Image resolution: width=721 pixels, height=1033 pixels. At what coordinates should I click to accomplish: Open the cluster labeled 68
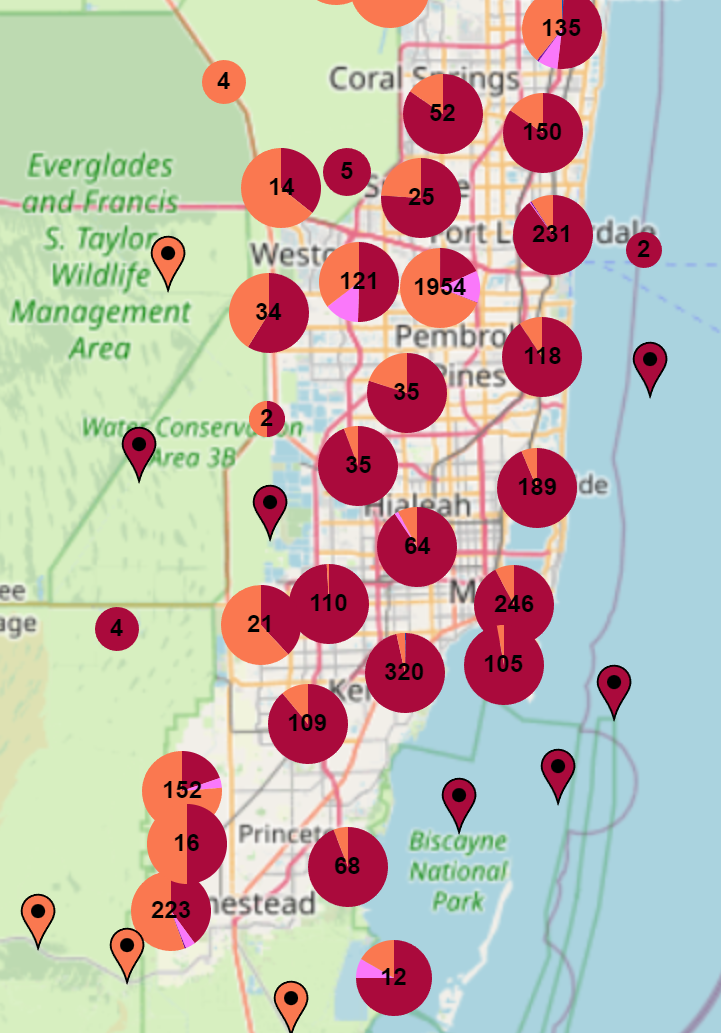point(347,867)
